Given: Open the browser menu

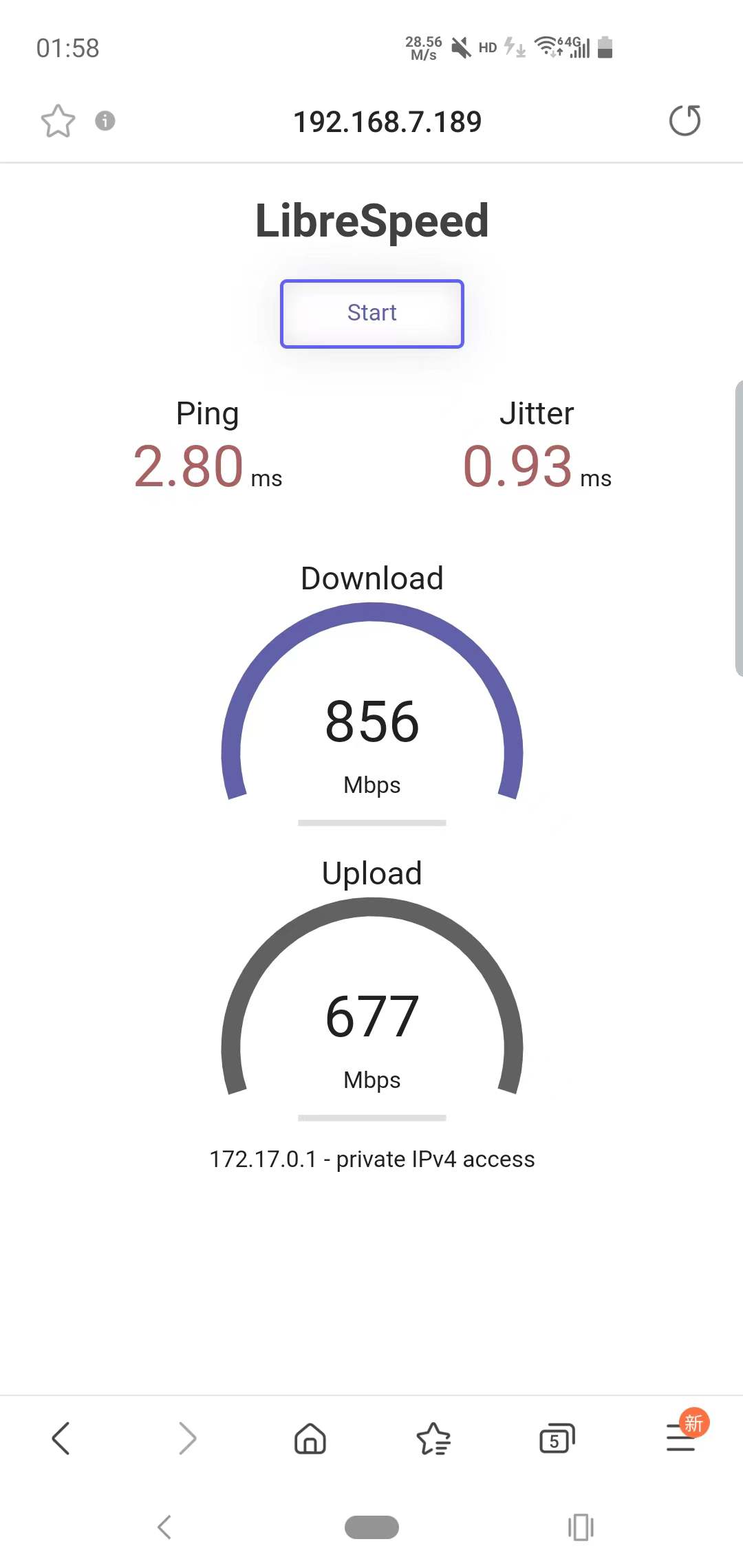Looking at the screenshot, I should 681,1438.
